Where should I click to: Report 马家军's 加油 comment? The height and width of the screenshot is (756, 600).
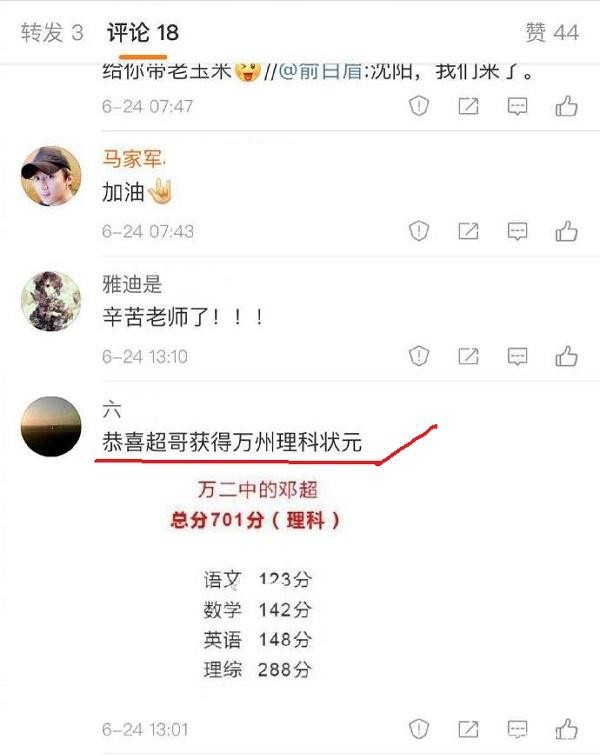(x=419, y=231)
